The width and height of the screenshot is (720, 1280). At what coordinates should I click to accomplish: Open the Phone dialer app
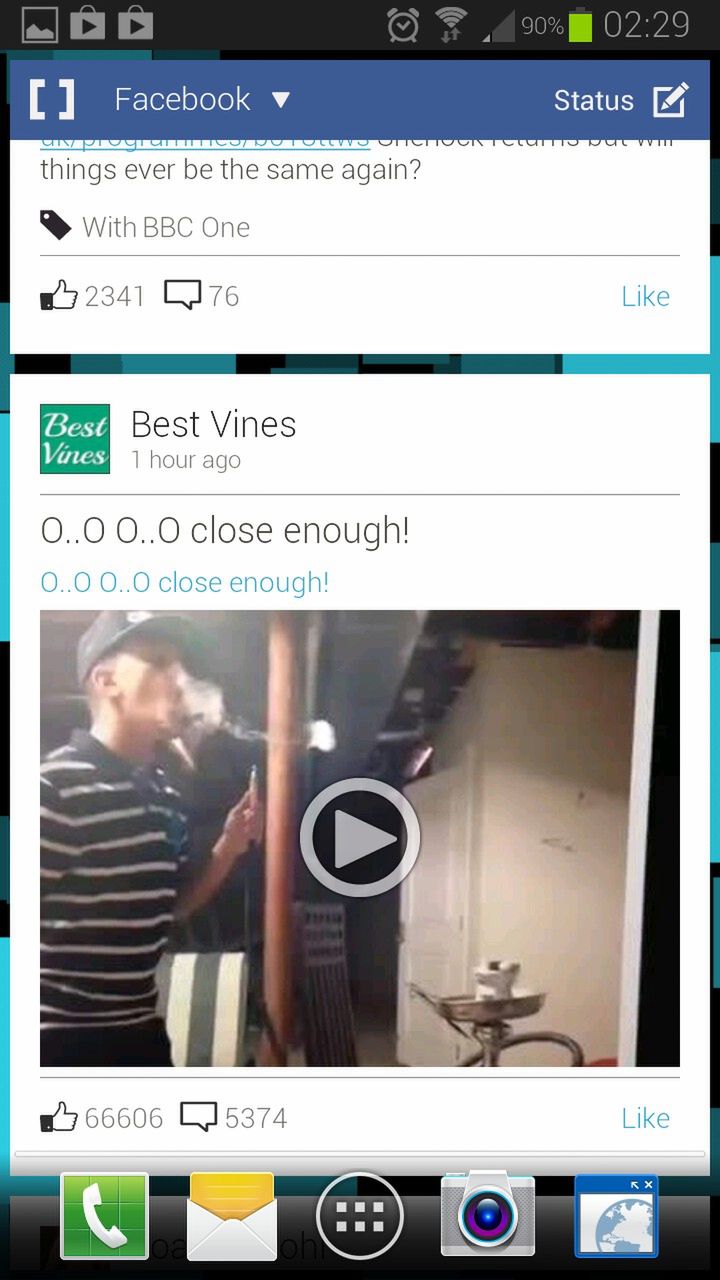[104, 1216]
